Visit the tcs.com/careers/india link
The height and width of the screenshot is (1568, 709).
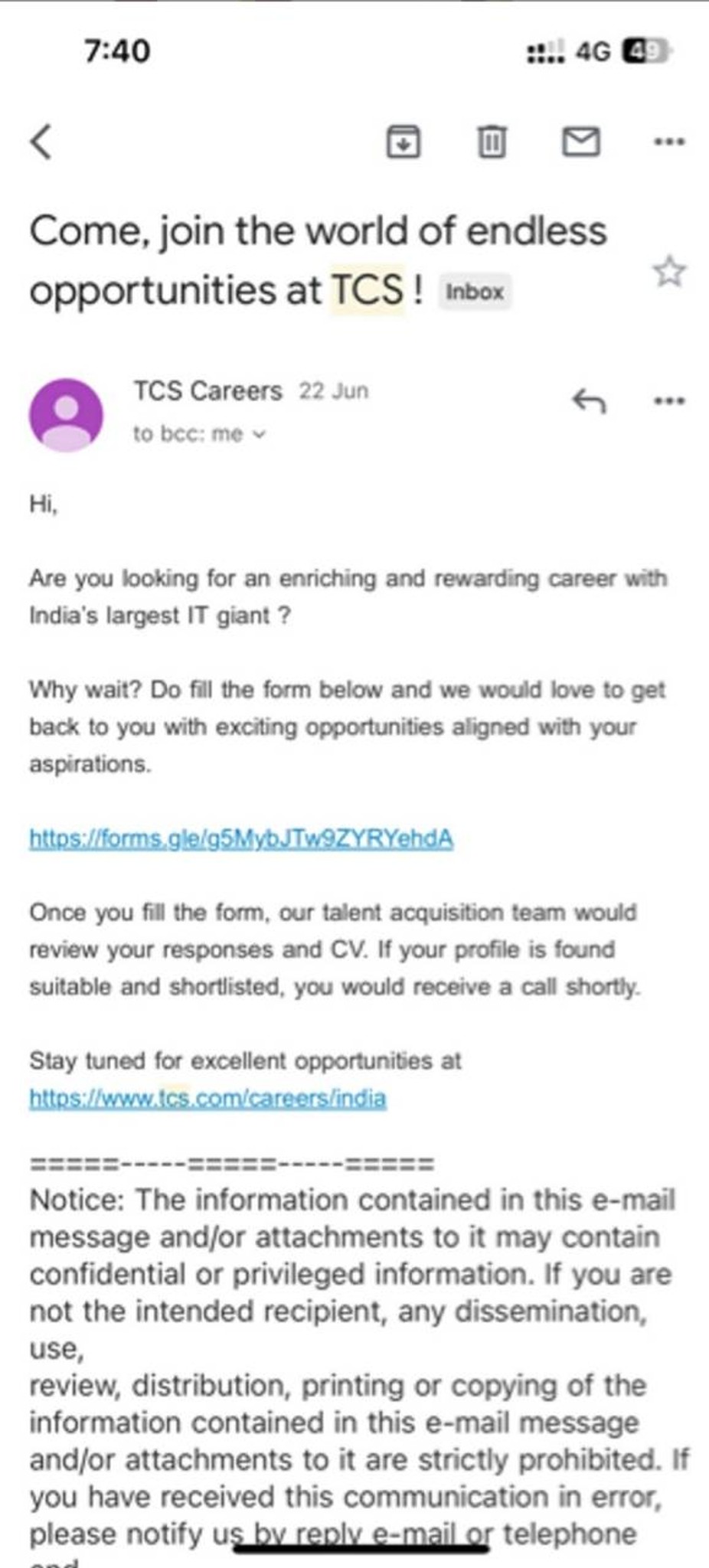[x=207, y=1099]
